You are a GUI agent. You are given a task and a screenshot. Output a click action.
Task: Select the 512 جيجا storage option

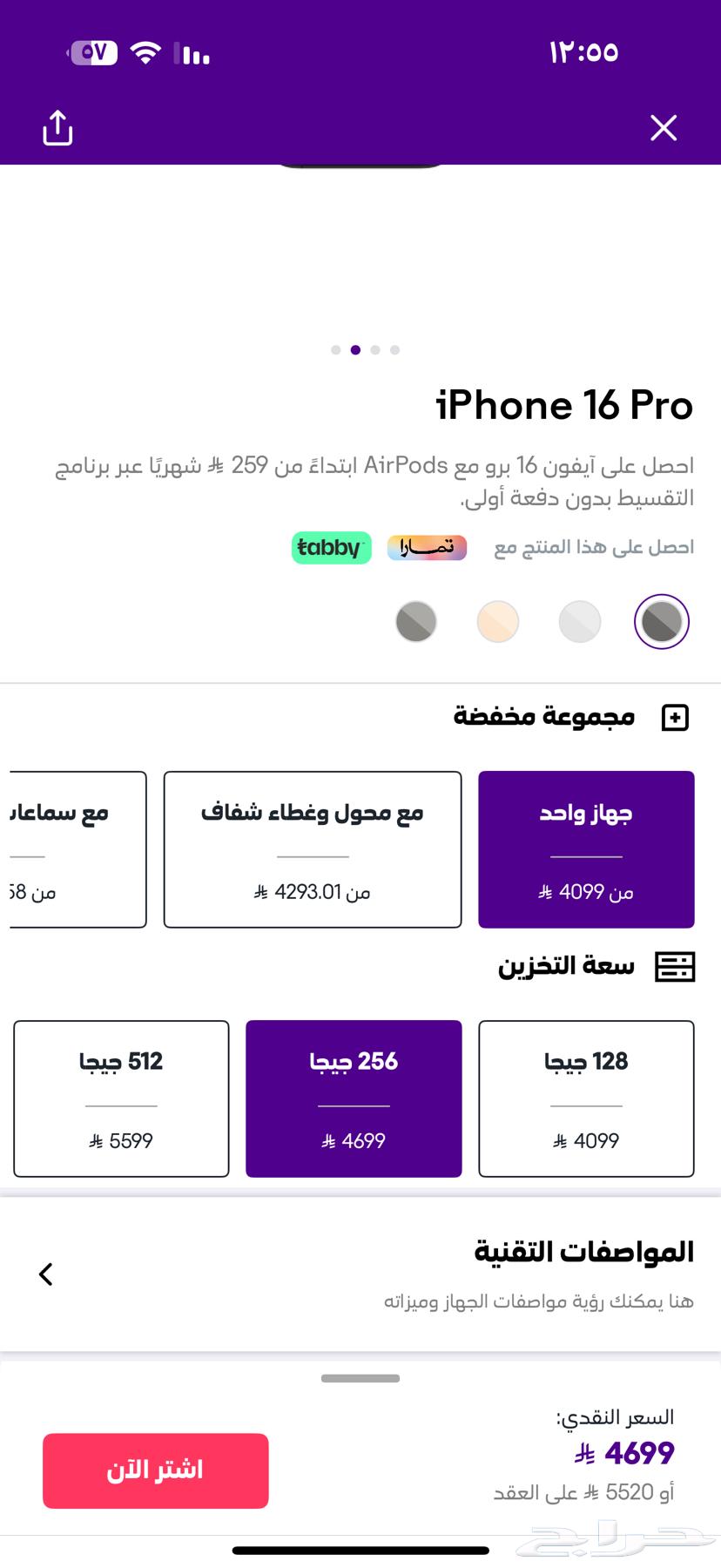(x=120, y=1098)
